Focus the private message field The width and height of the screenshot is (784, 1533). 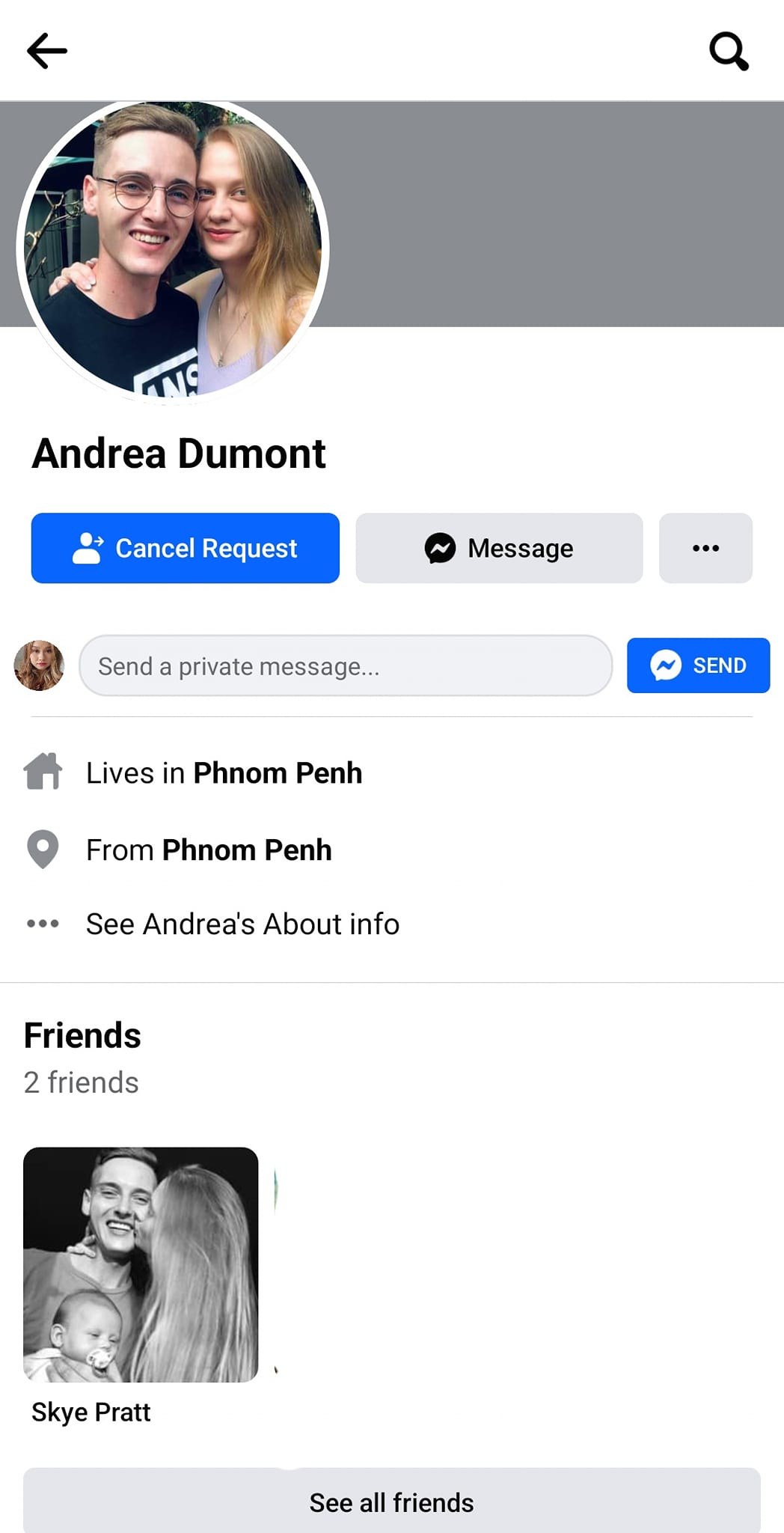(x=345, y=665)
